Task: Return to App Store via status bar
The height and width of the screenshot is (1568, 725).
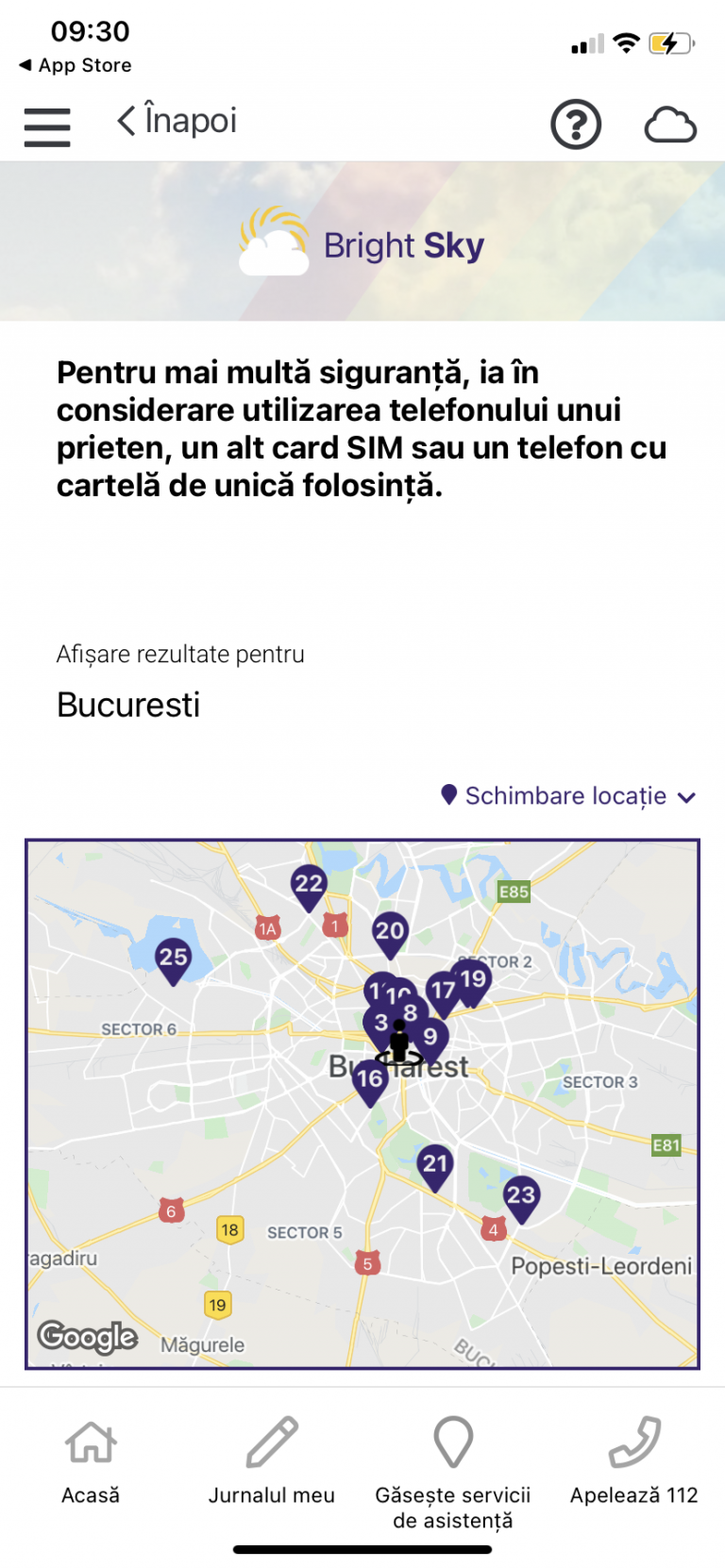Action: click(76, 65)
